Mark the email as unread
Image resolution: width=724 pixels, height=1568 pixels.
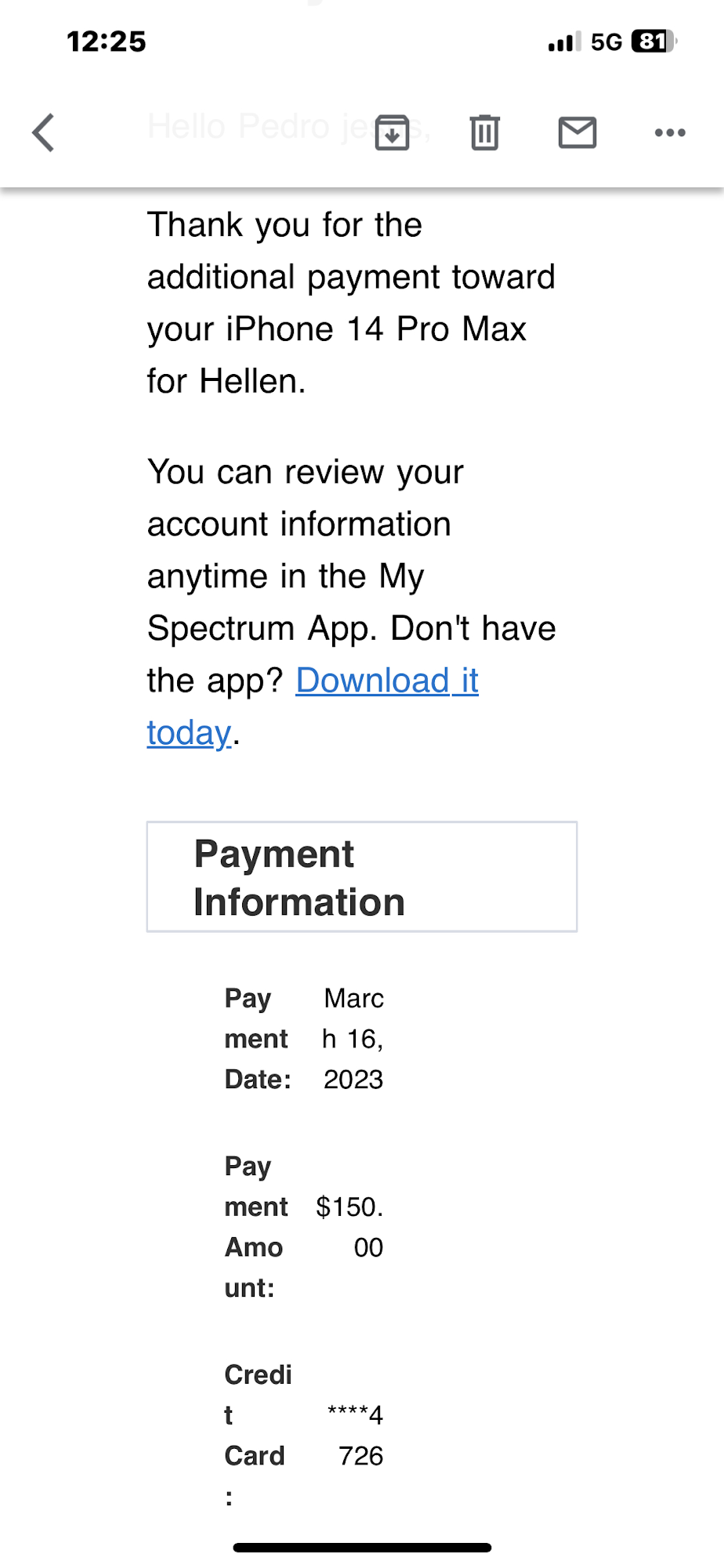click(577, 132)
